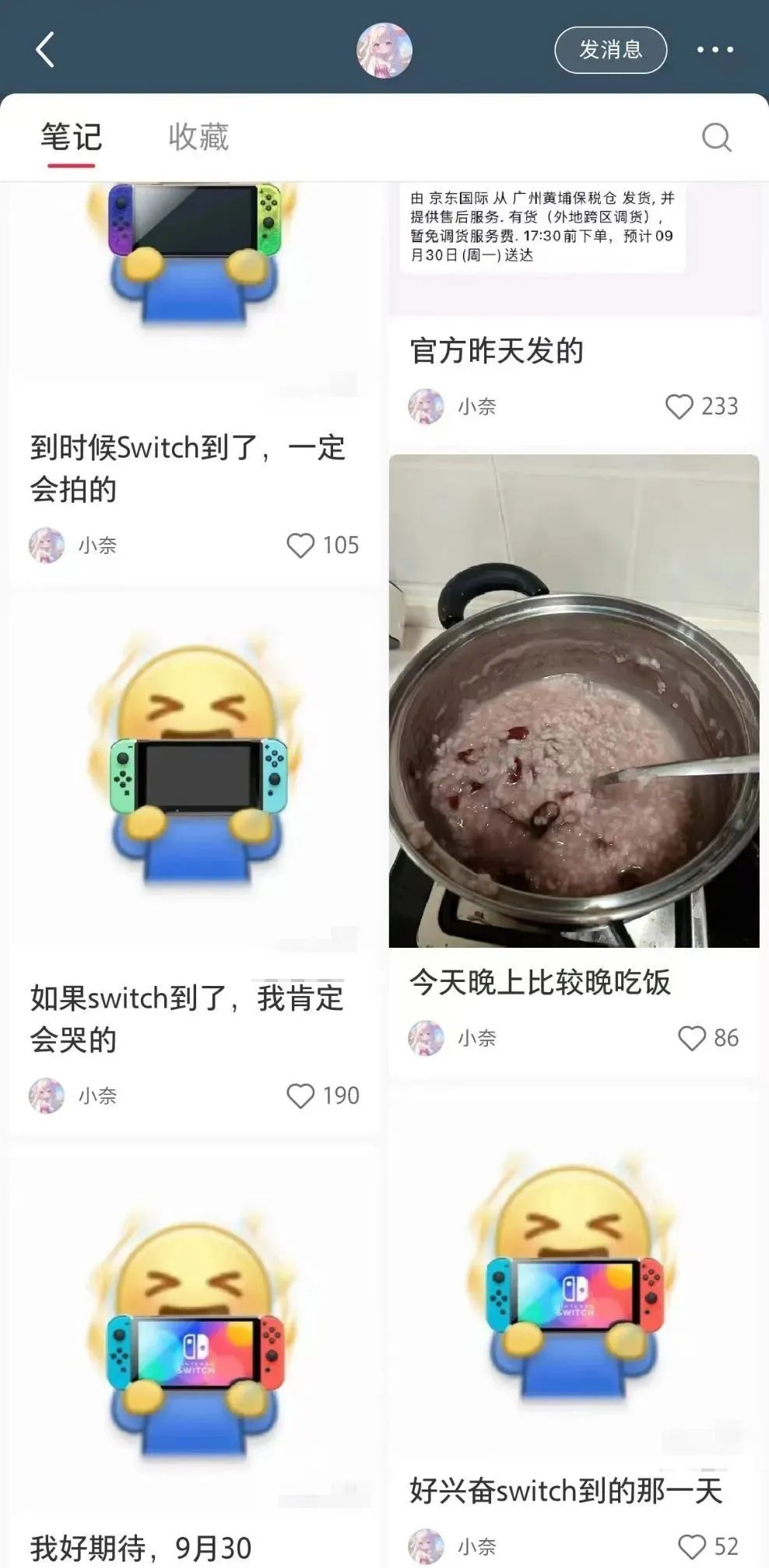769x1568 pixels.
Task: Tap the back arrow at top left
Action: click(44, 48)
